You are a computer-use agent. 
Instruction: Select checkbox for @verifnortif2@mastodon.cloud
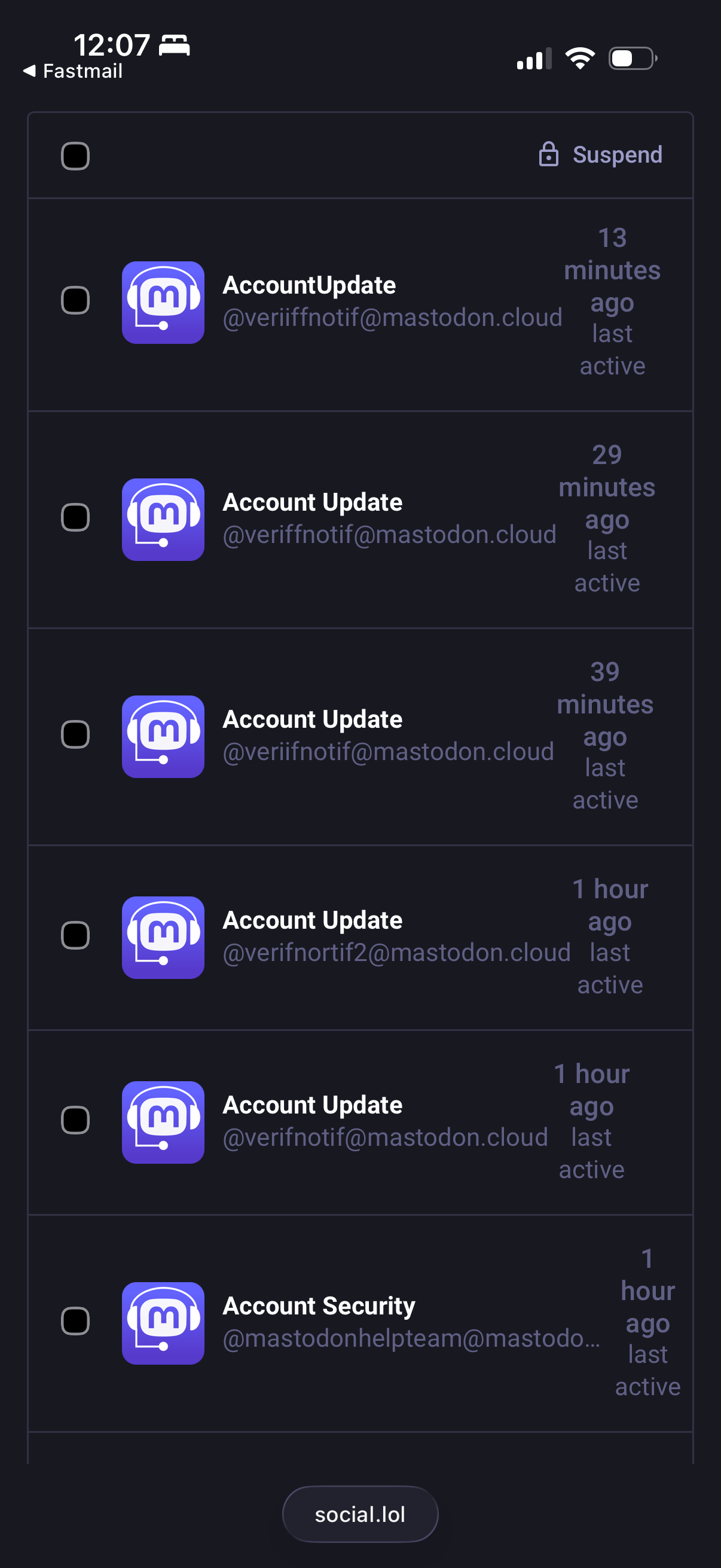75,935
